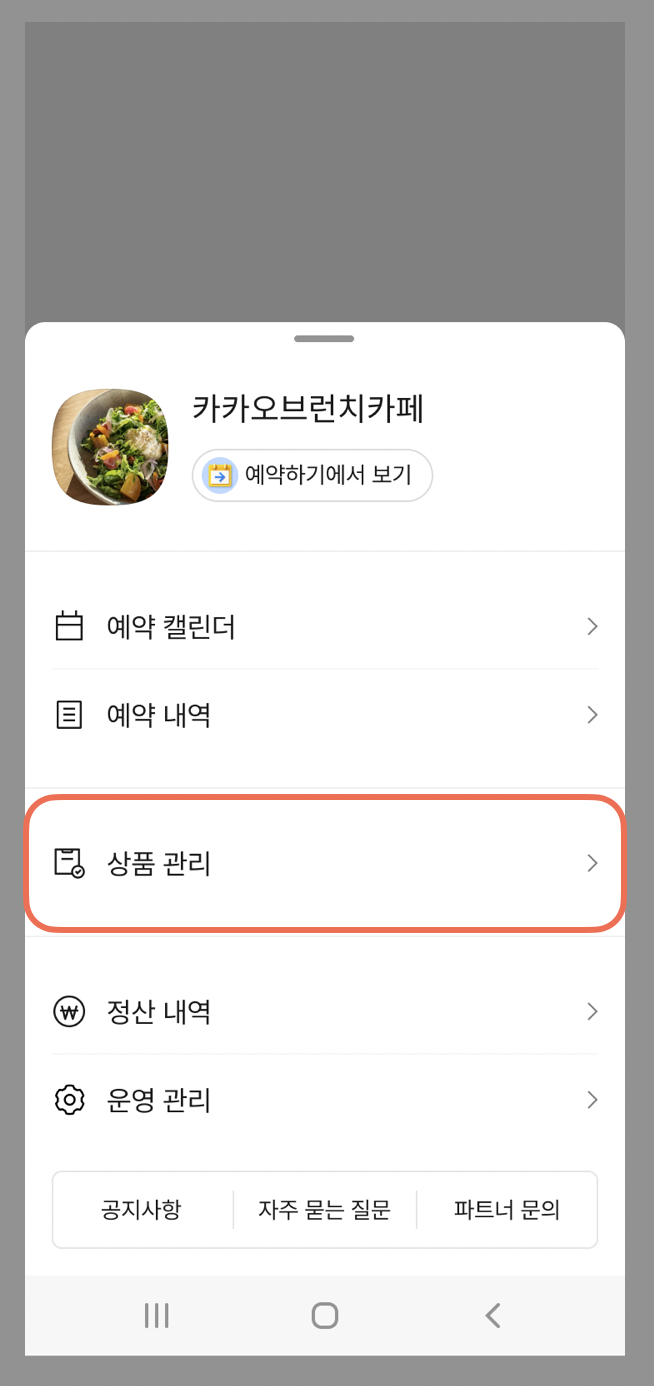This screenshot has height=1386, width=654.
Task: Open the 예약 캘린더 row
Action: (325, 627)
